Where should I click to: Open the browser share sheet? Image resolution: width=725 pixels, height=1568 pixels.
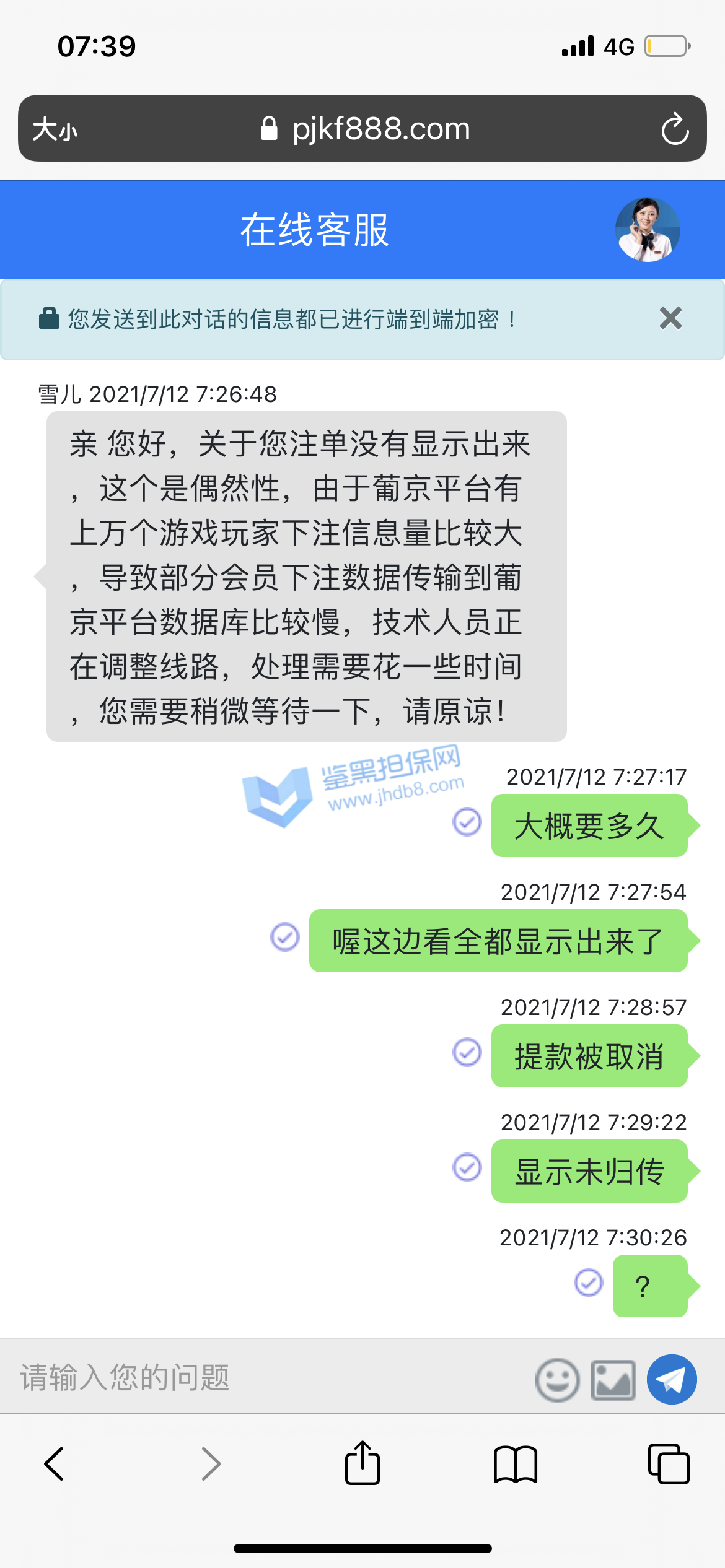coord(362,1463)
